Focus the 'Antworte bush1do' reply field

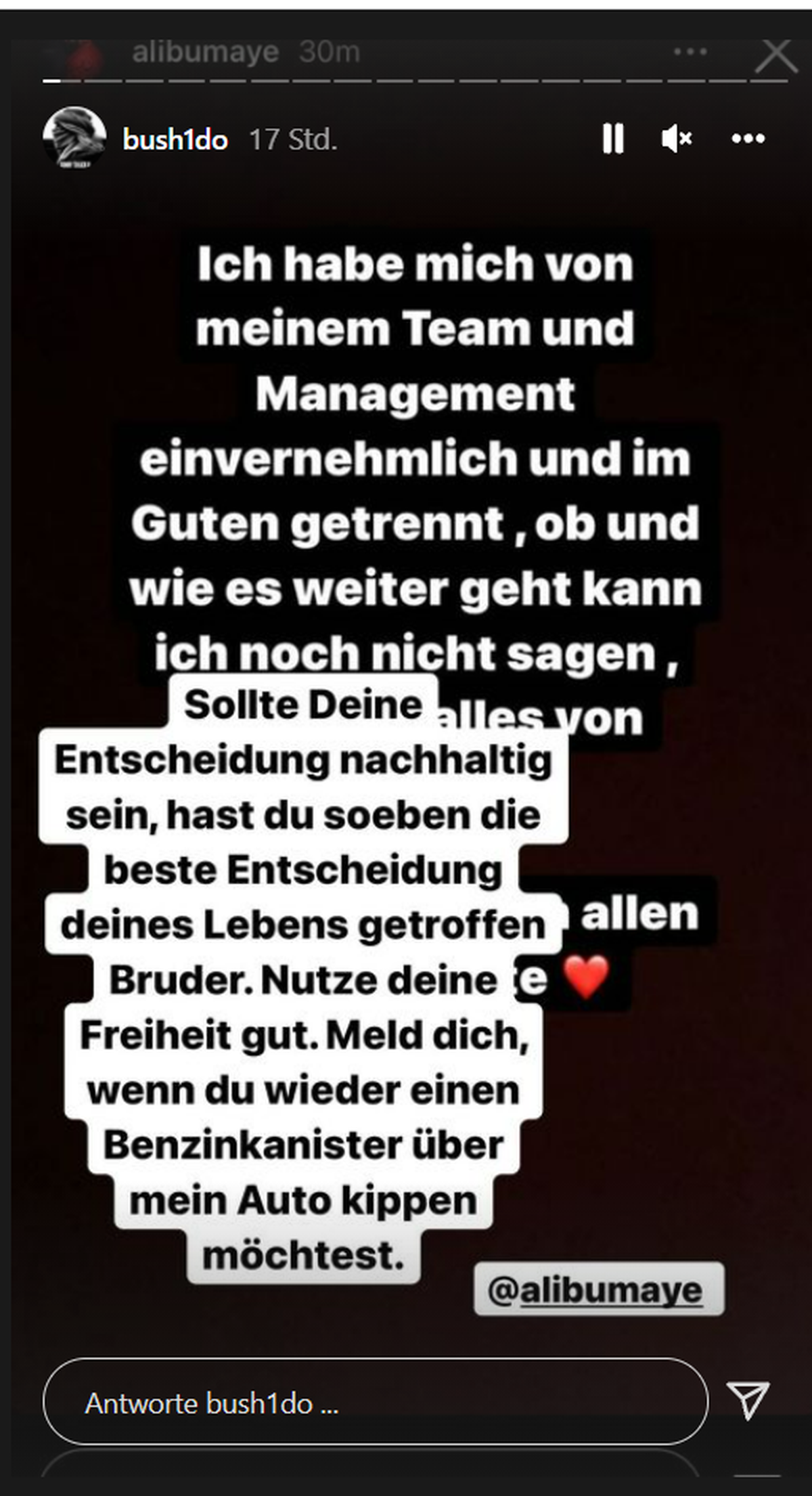[376, 1403]
